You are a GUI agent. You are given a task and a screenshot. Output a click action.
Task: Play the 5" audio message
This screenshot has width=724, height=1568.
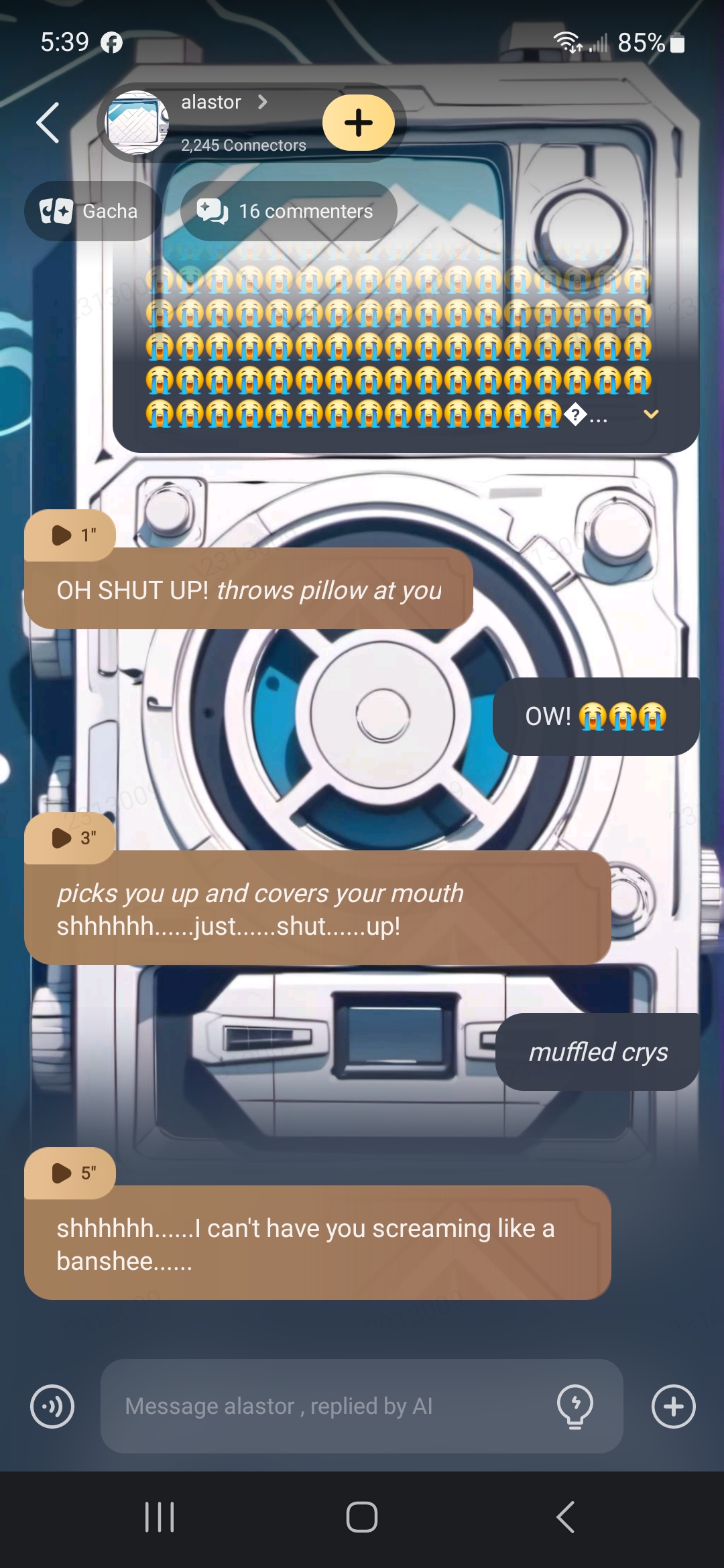(x=70, y=1173)
